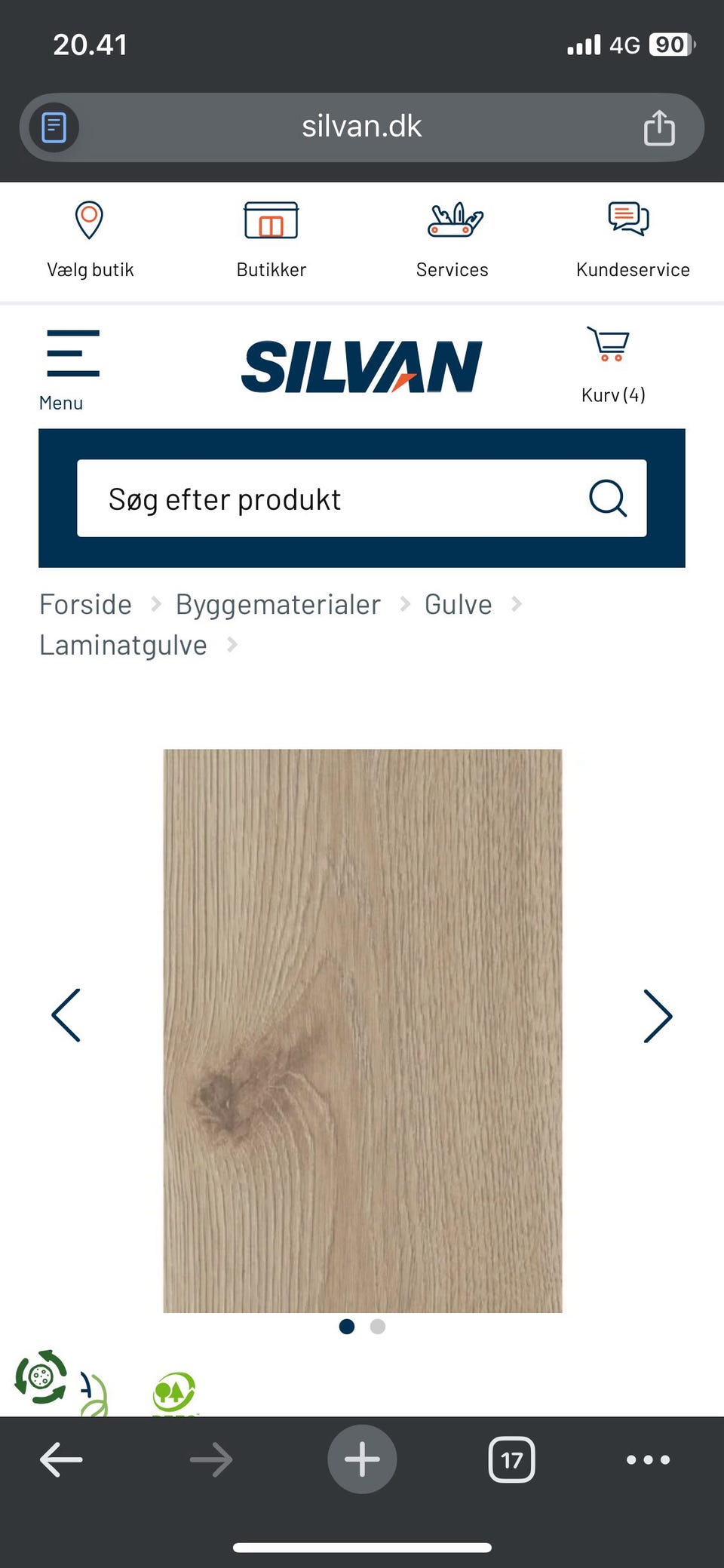The image size is (724, 1568).
Task: Tap the search magnifier icon
Action: 608,499
